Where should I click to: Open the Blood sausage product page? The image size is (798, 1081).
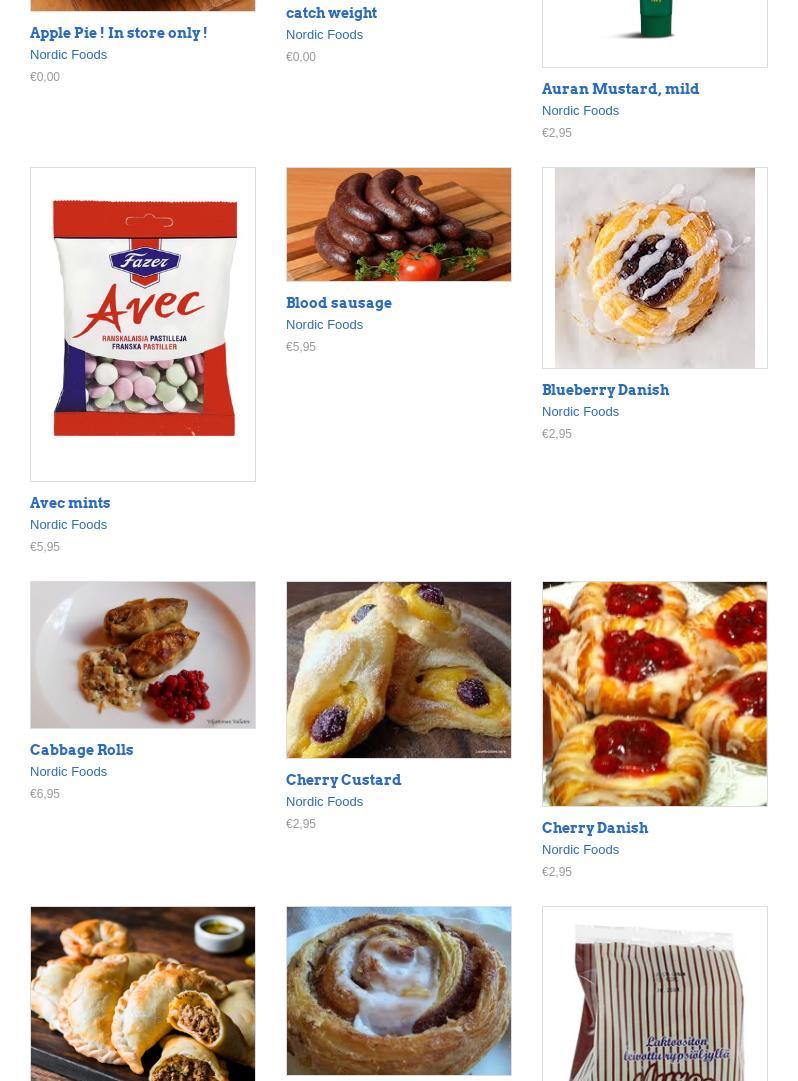(338, 303)
